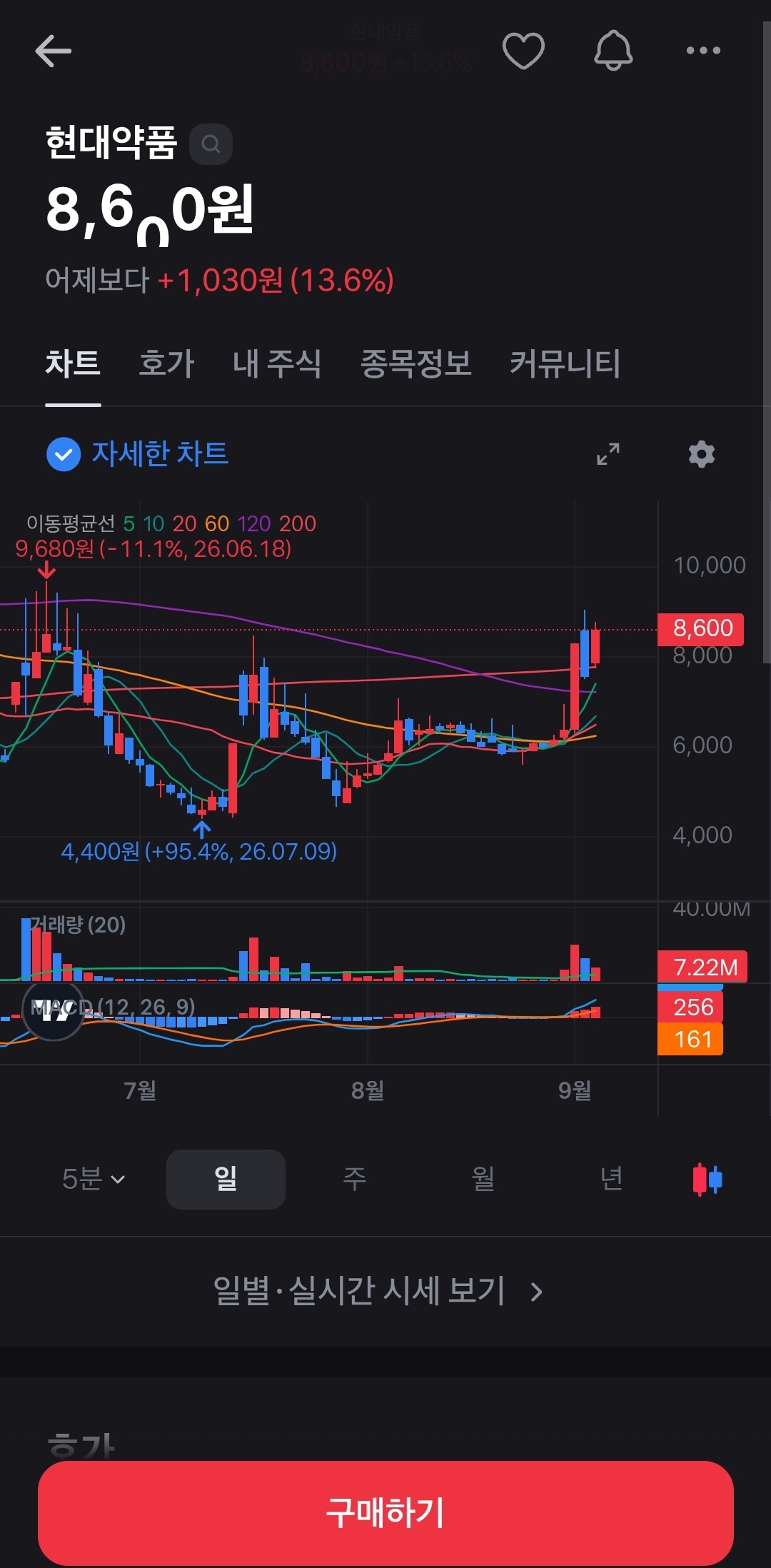Screen dimensions: 771x1568
Task: Open the 내 주식 tab
Action: coord(277,363)
